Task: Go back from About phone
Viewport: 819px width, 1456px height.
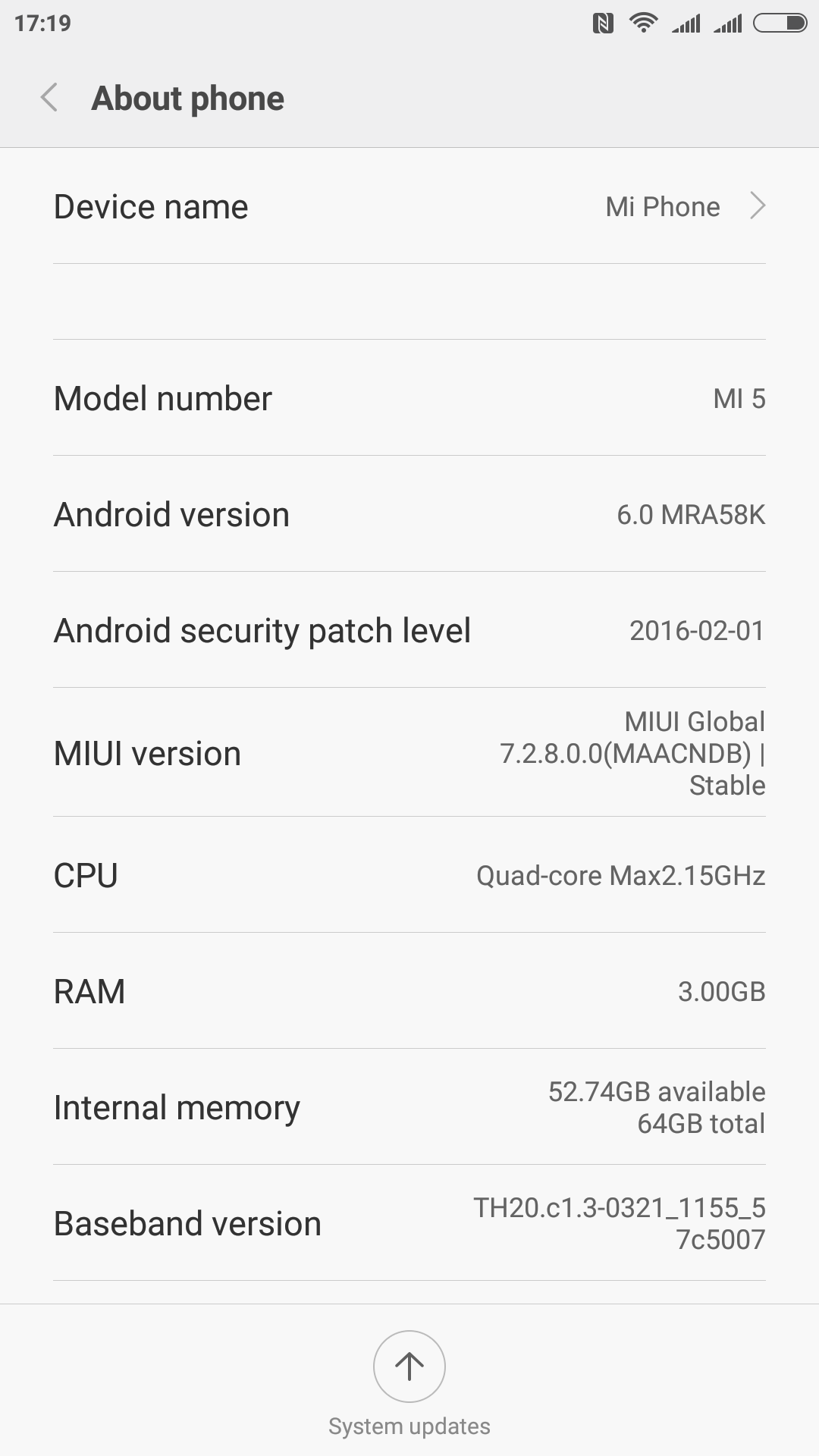Action: 49,98
